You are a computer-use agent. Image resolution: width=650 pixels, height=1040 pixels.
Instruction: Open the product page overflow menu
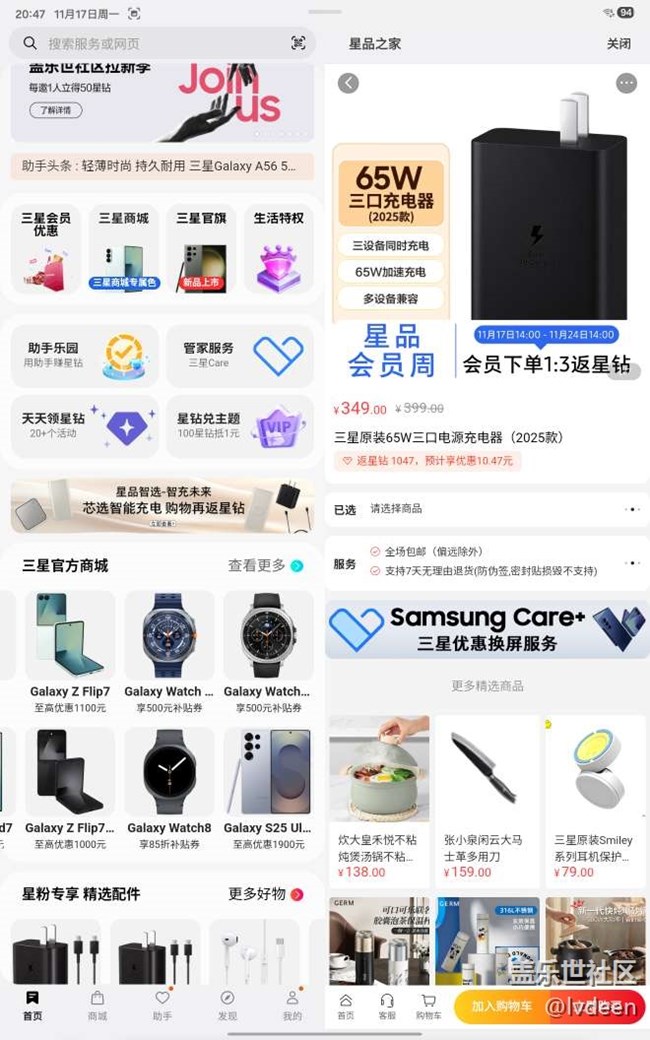[626, 83]
